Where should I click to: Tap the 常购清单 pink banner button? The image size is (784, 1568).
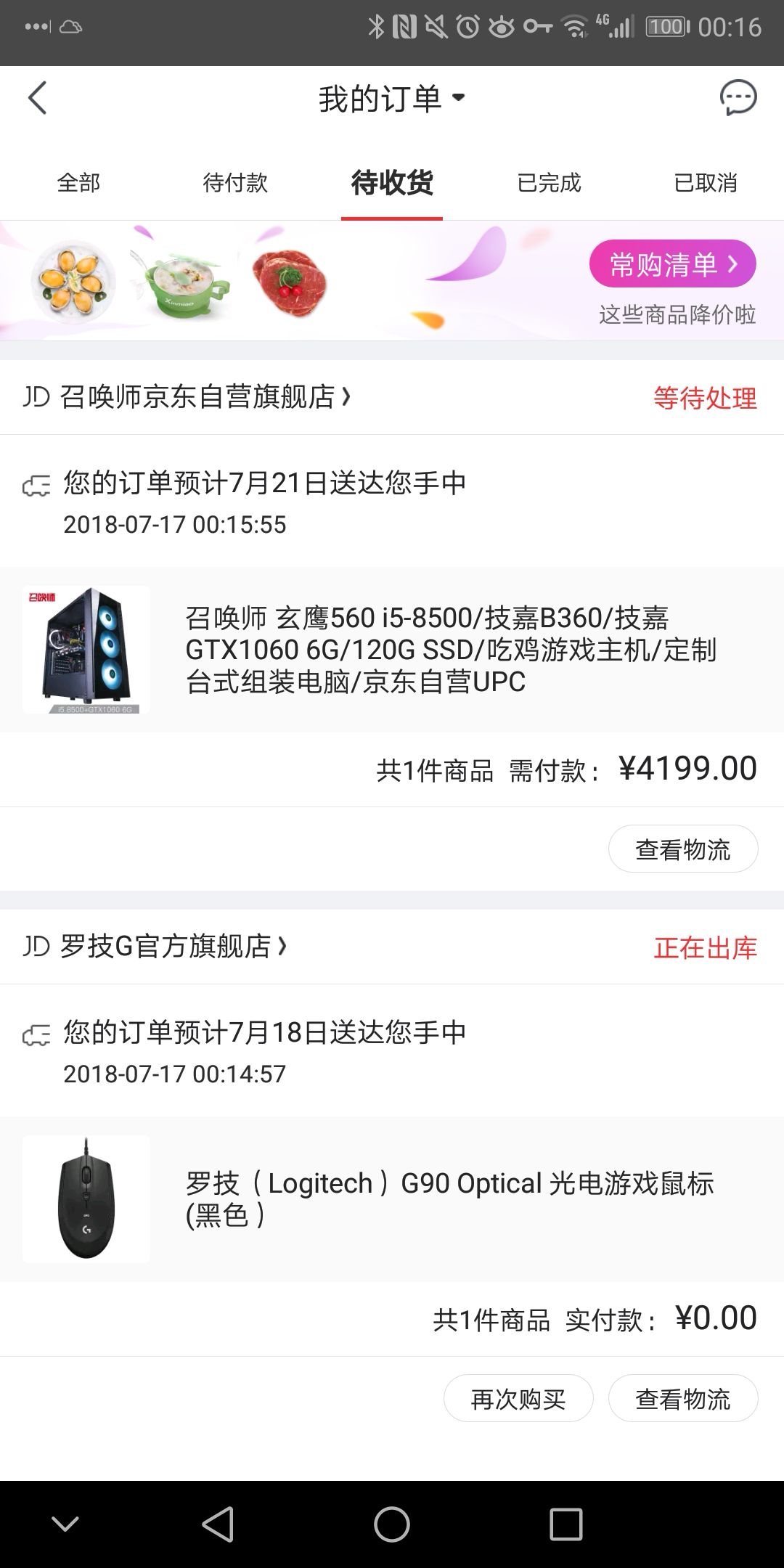671,264
